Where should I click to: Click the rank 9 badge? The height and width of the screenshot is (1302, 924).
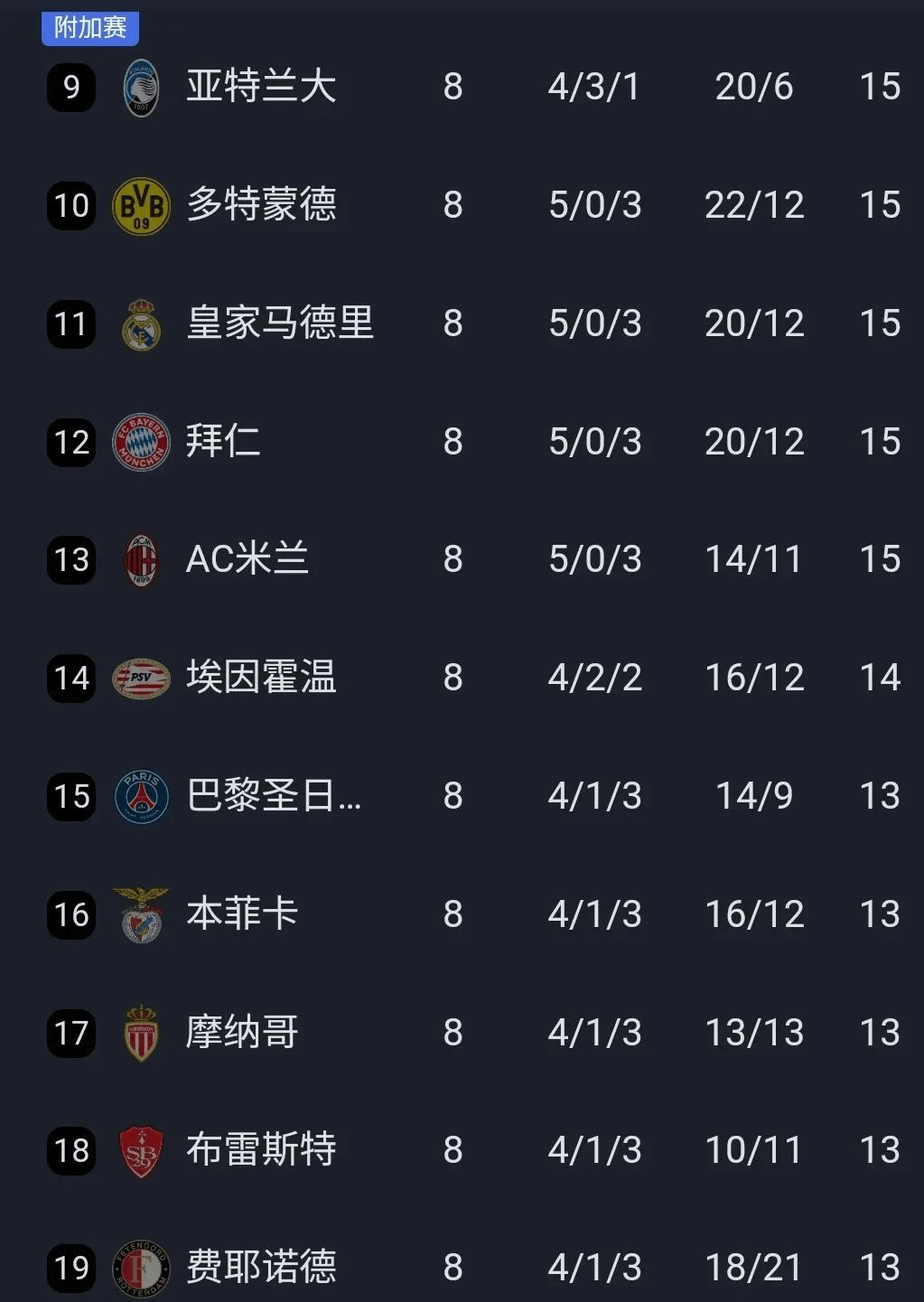(70, 87)
